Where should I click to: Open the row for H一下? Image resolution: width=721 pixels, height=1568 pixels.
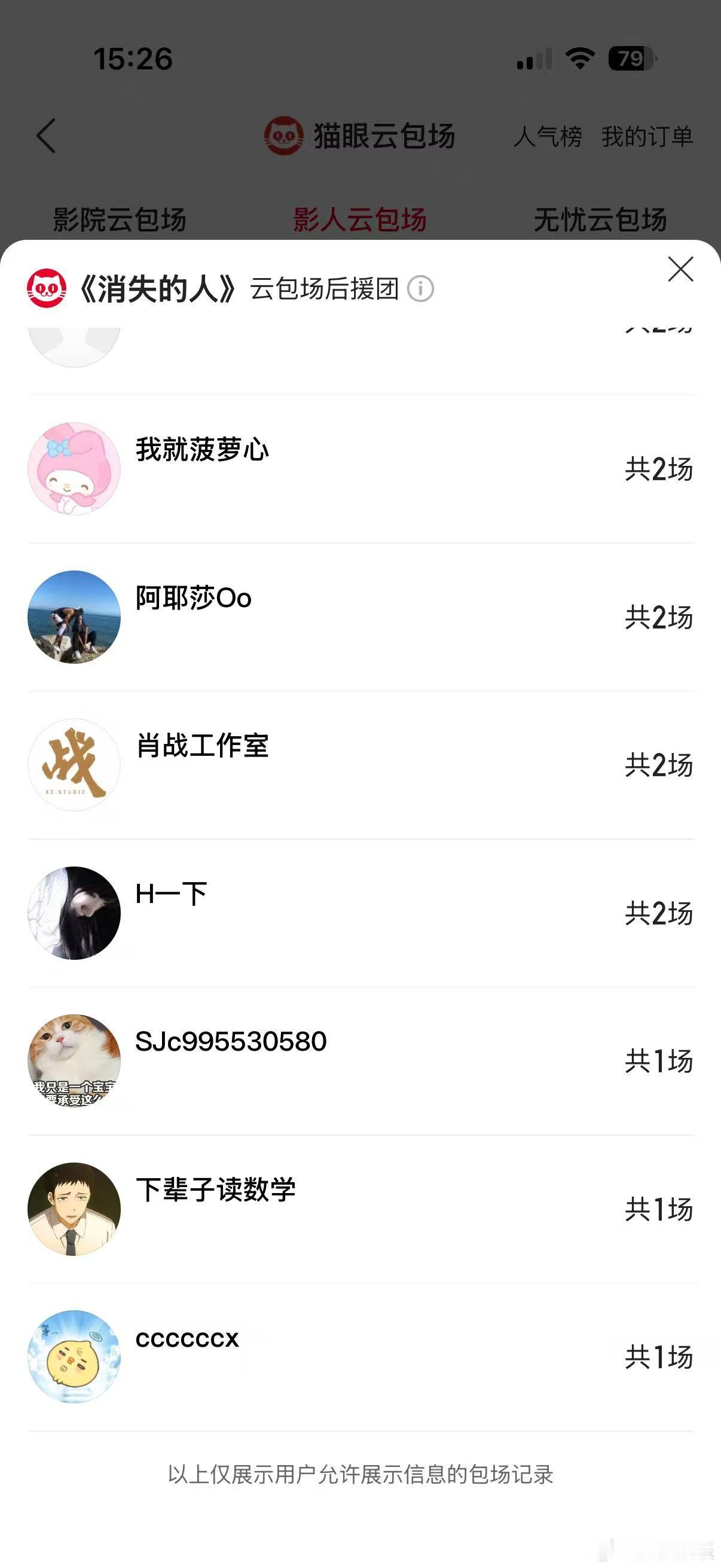pos(362,913)
